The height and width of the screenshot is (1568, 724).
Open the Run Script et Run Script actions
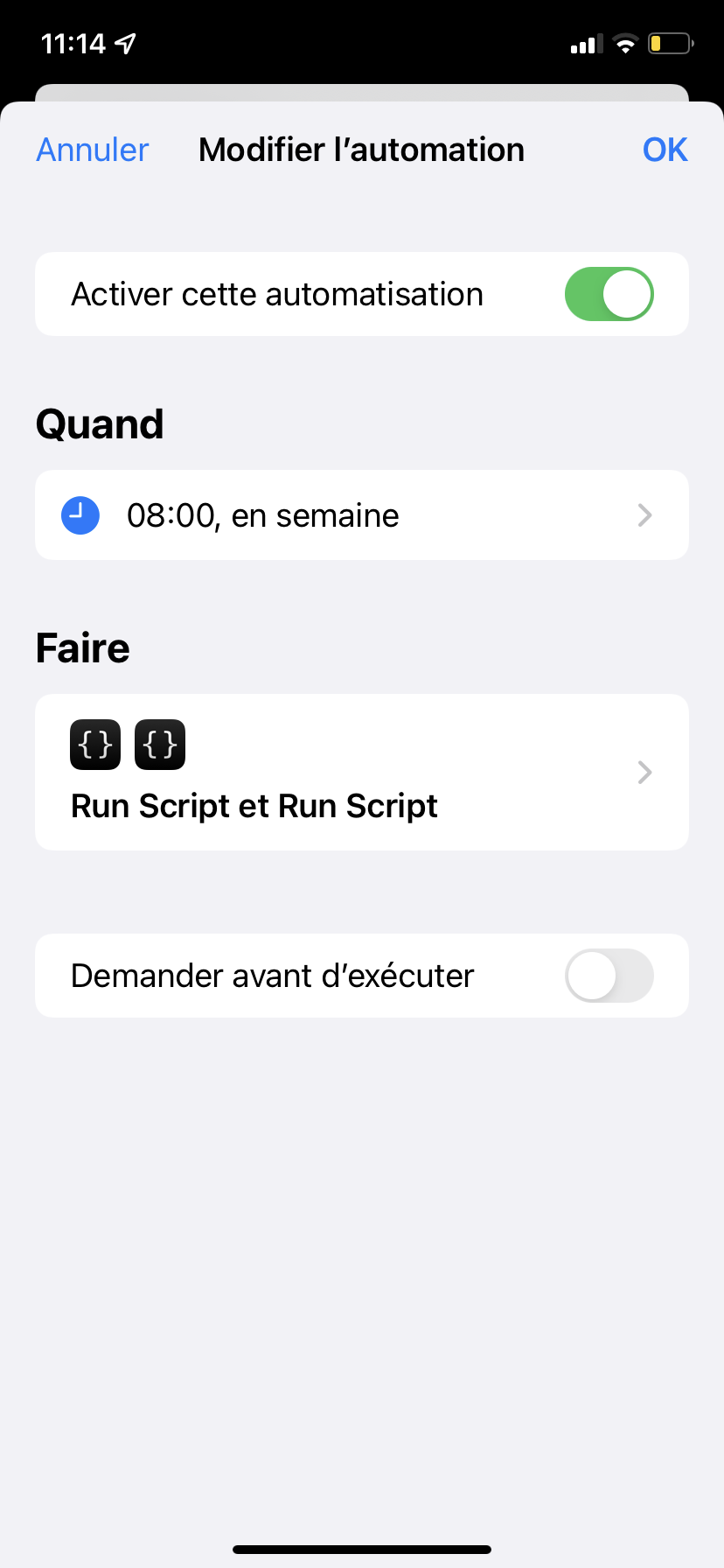click(362, 772)
